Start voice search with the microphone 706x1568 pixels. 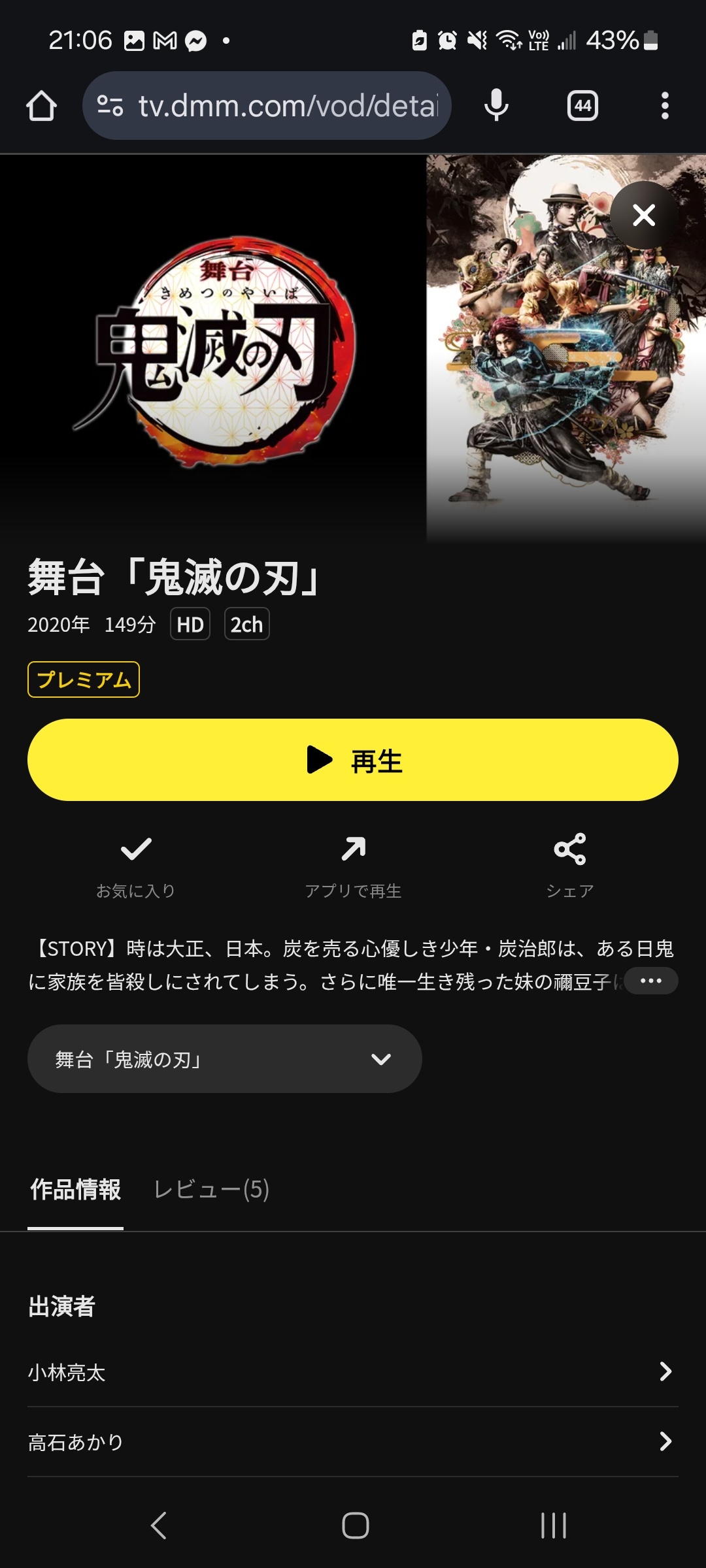pos(496,106)
